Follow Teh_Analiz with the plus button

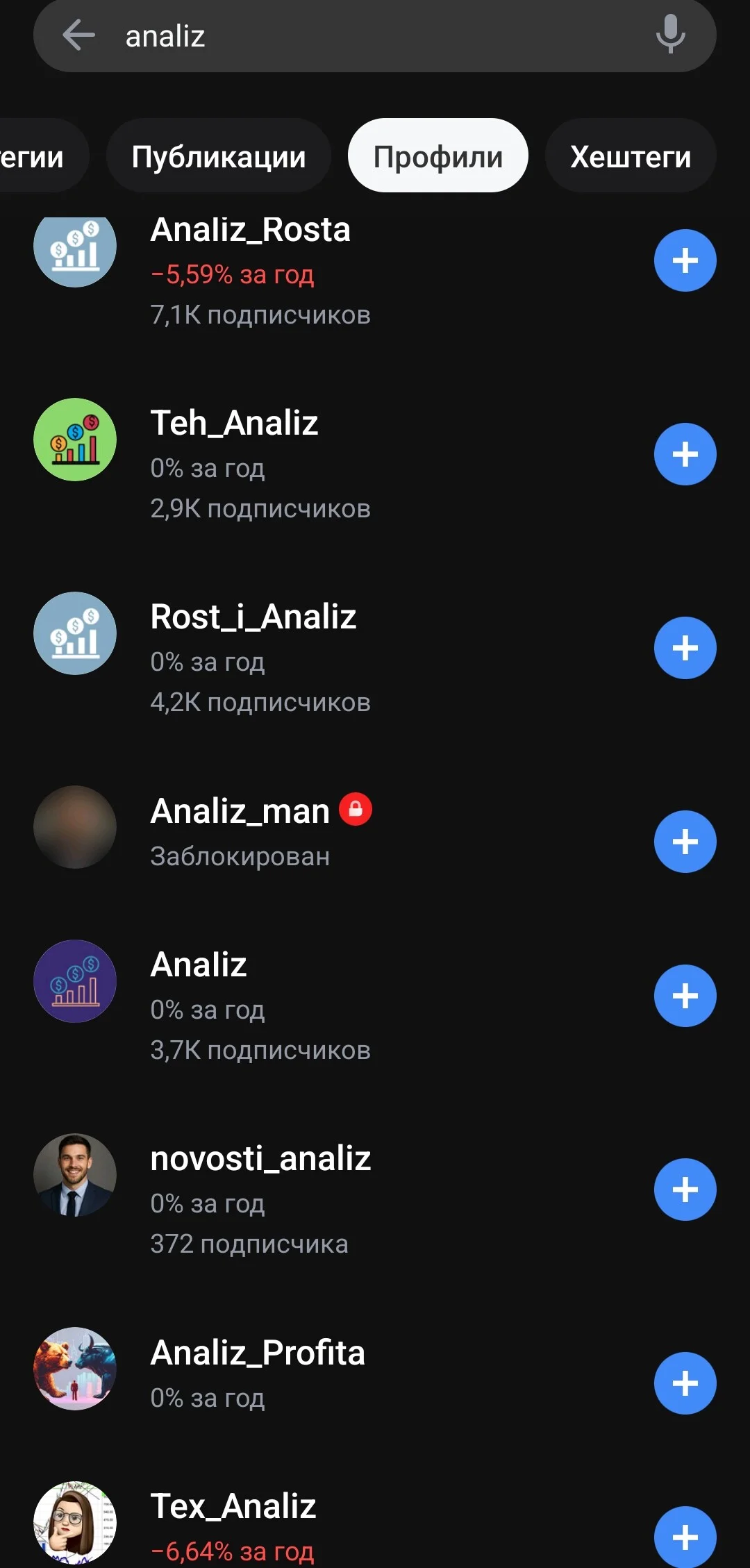click(685, 454)
